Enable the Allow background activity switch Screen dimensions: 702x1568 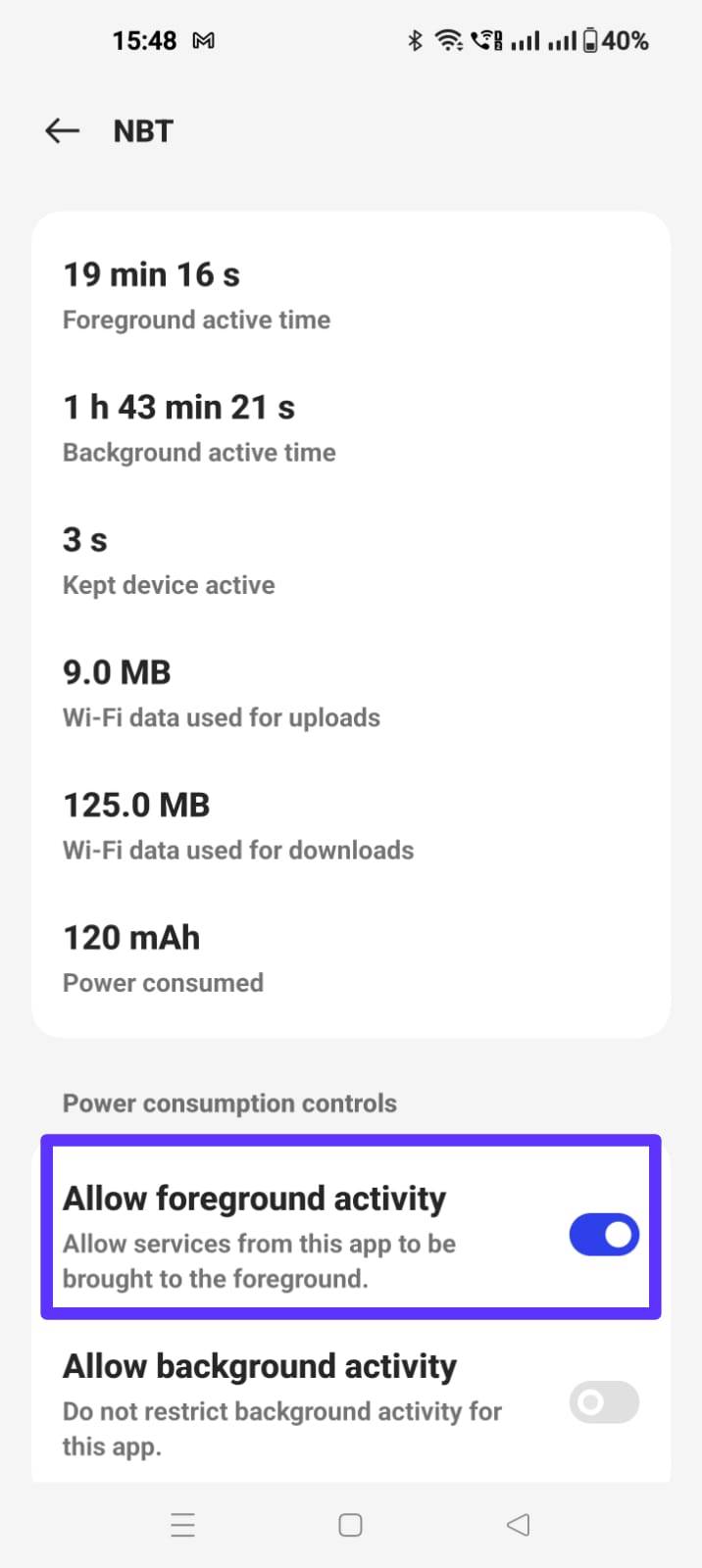point(603,1402)
